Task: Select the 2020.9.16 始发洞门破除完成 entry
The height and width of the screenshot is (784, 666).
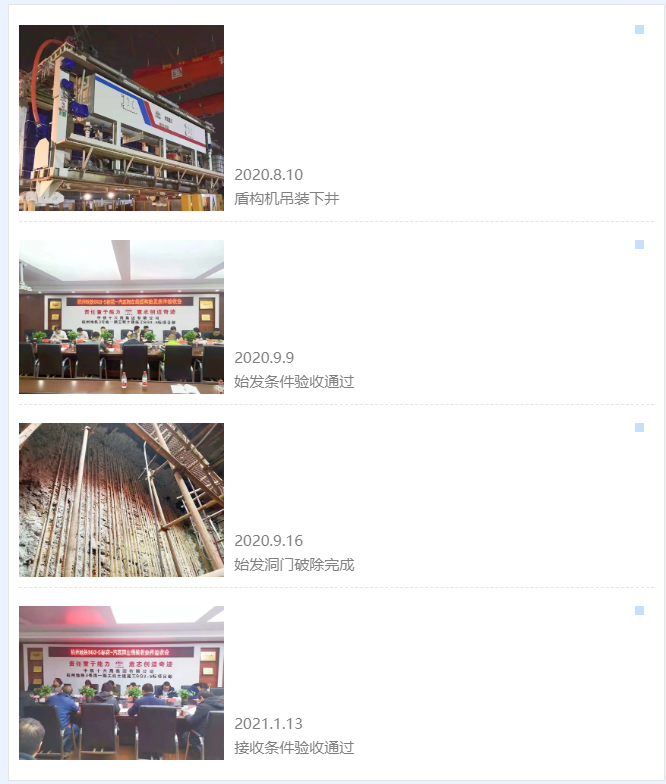Action: tap(294, 564)
